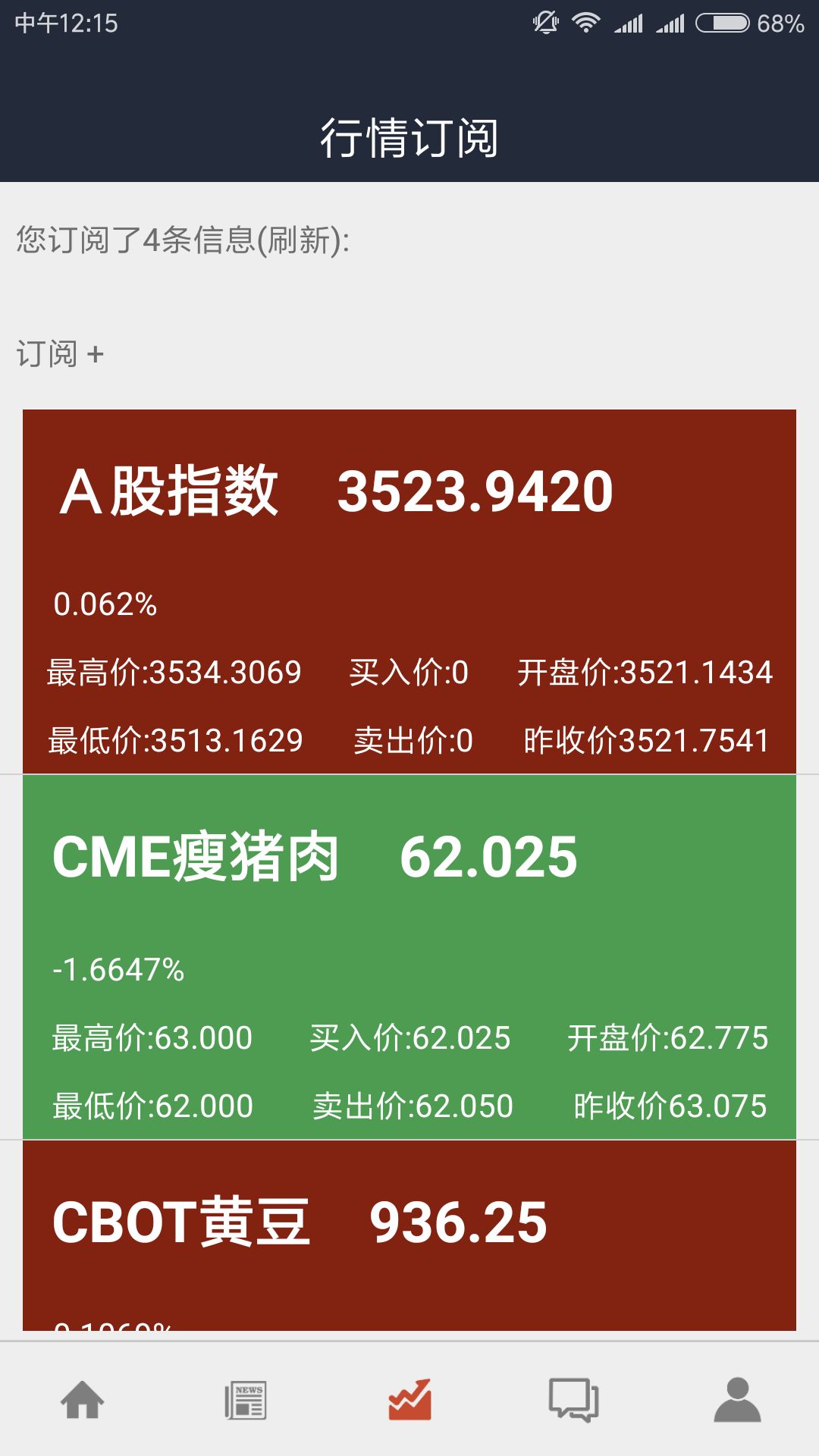
Task: Open the CBOT黄豆 quote card
Action: click(409, 1236)
